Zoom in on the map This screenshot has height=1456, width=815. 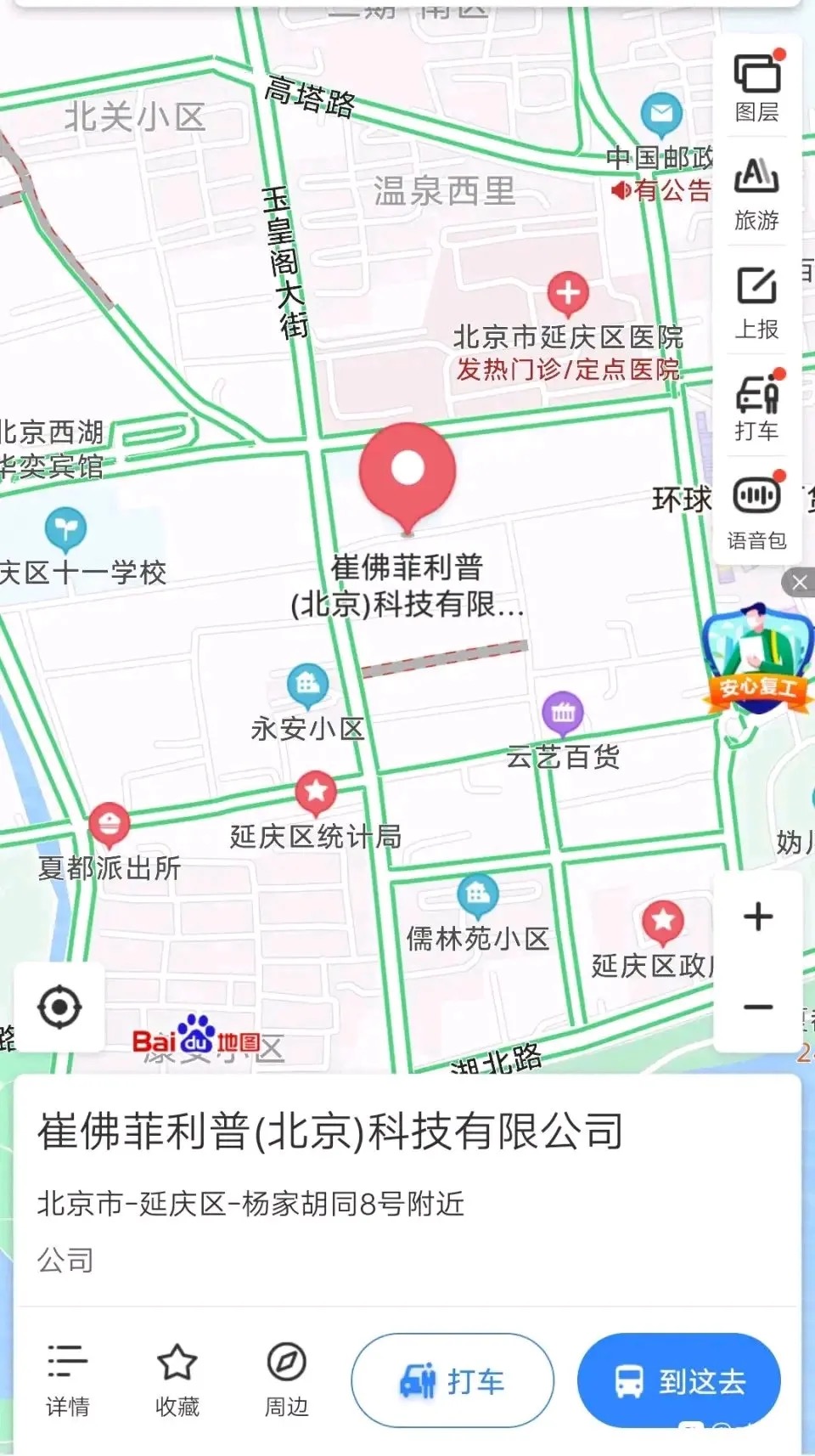pyautogui.click(x=757, y=917)
